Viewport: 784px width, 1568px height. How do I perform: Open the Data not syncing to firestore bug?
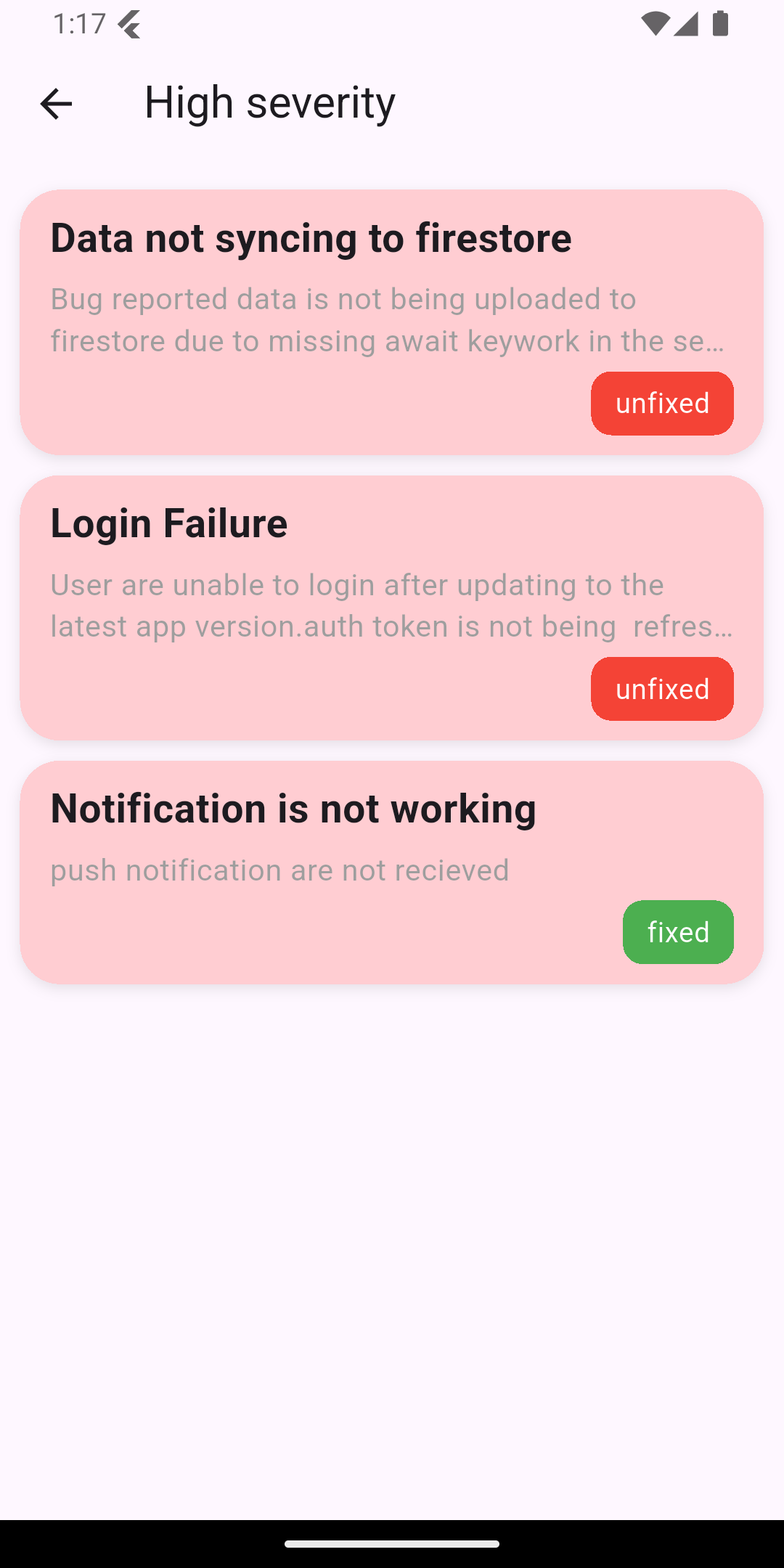312,290
